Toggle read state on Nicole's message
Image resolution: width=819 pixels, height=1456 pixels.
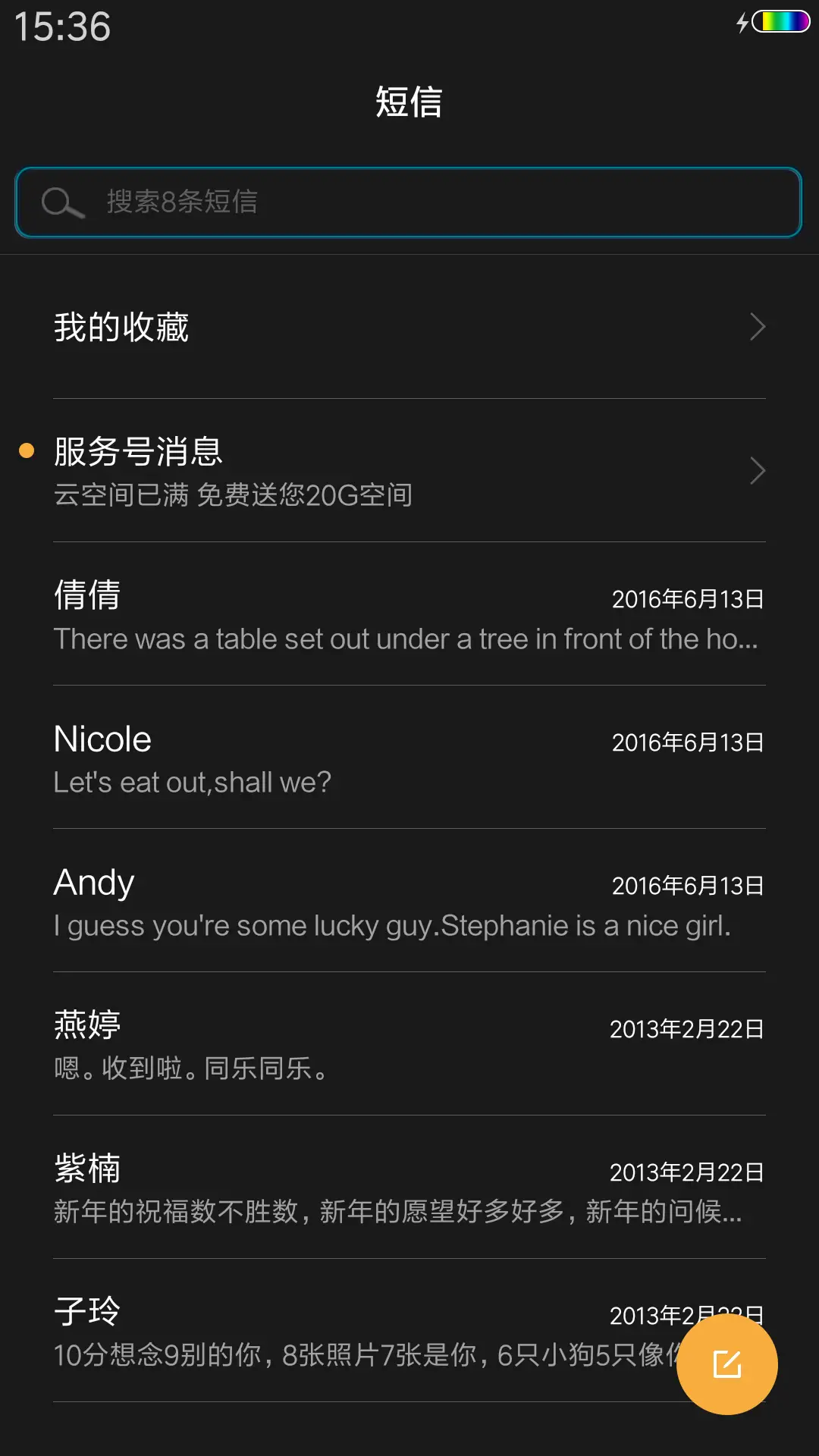point(409,758)
